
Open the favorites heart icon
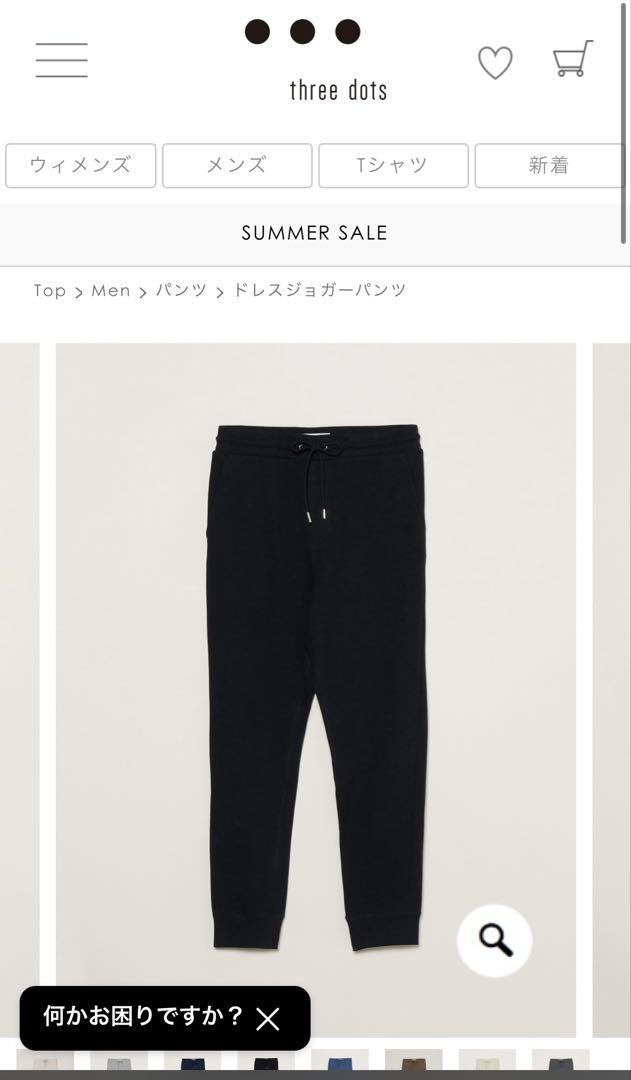(495, 62)
